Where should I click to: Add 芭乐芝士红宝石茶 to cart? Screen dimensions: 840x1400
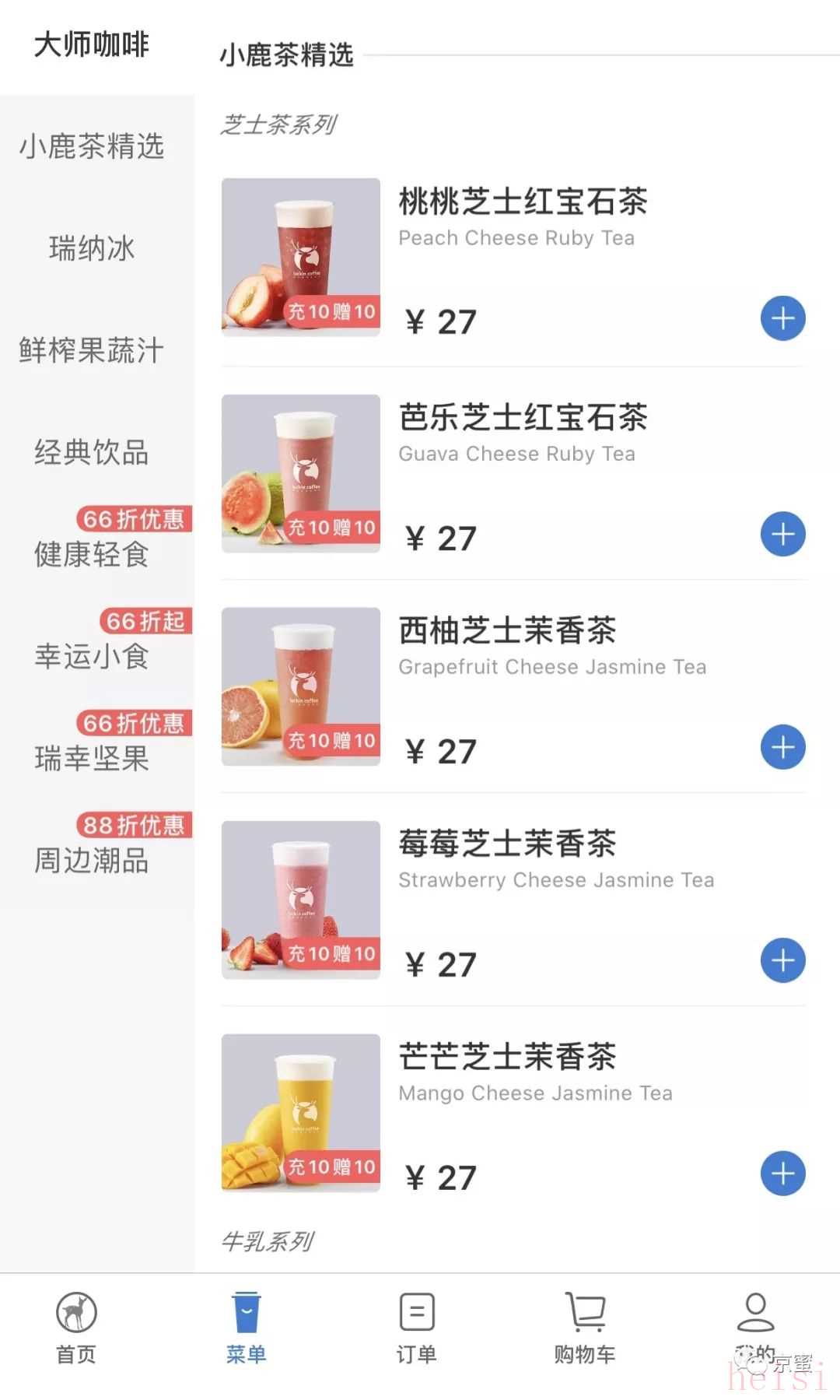click(x=782, y=535)
